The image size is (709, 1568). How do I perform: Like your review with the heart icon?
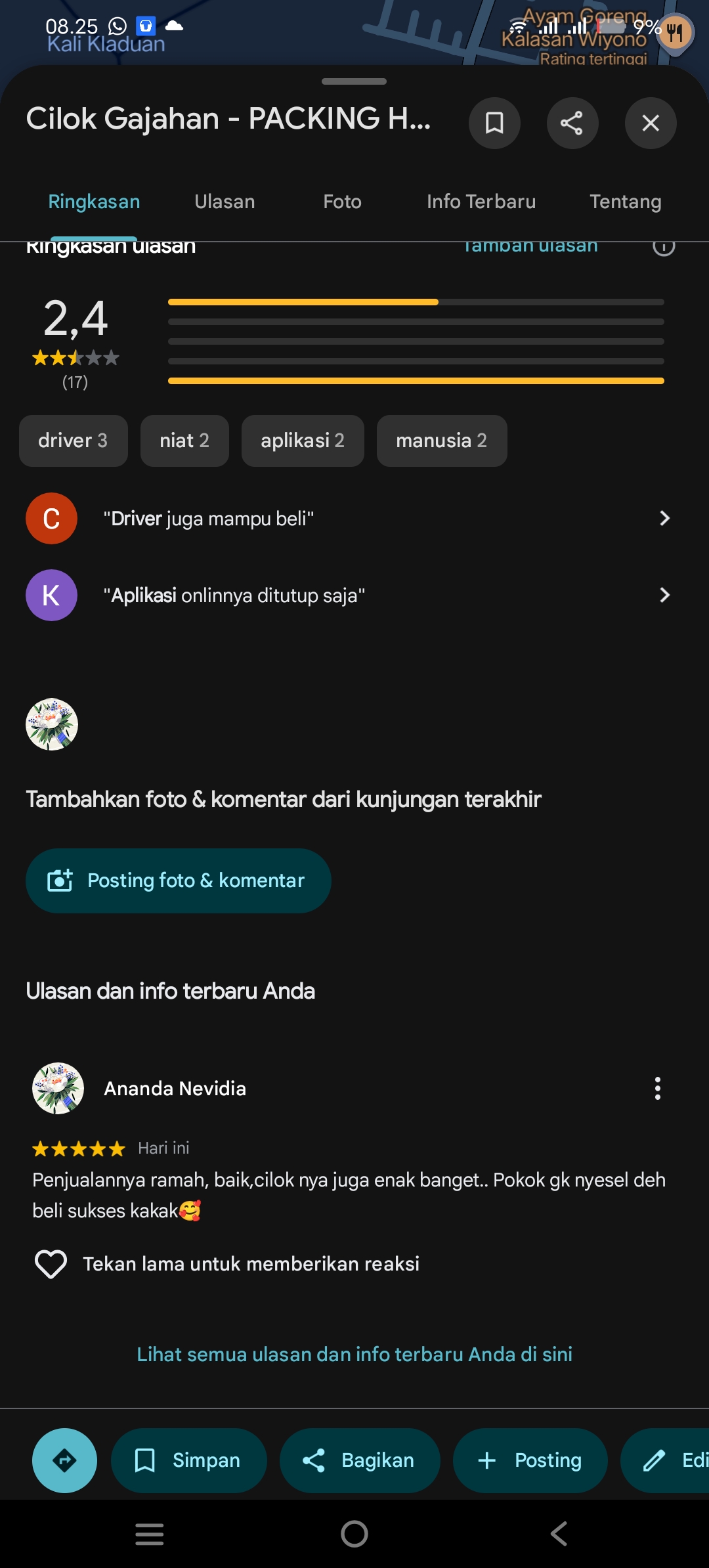(x=51, y=1264)
